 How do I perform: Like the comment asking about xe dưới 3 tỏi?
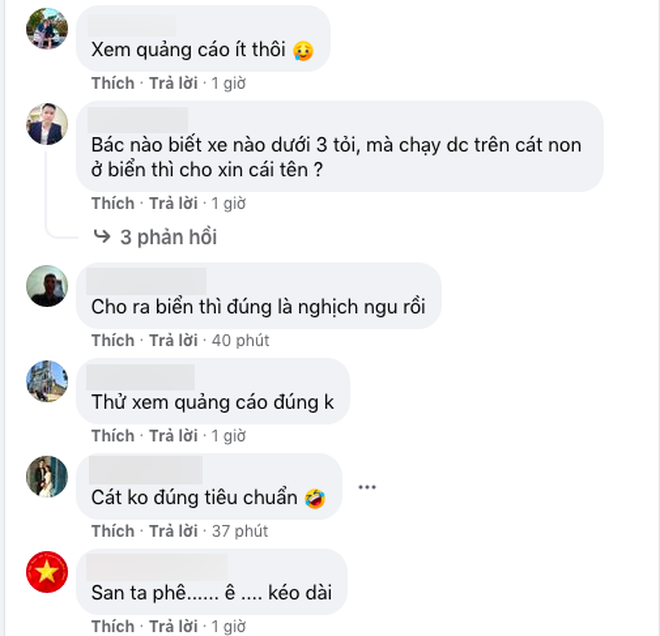(x=112, y=203)
